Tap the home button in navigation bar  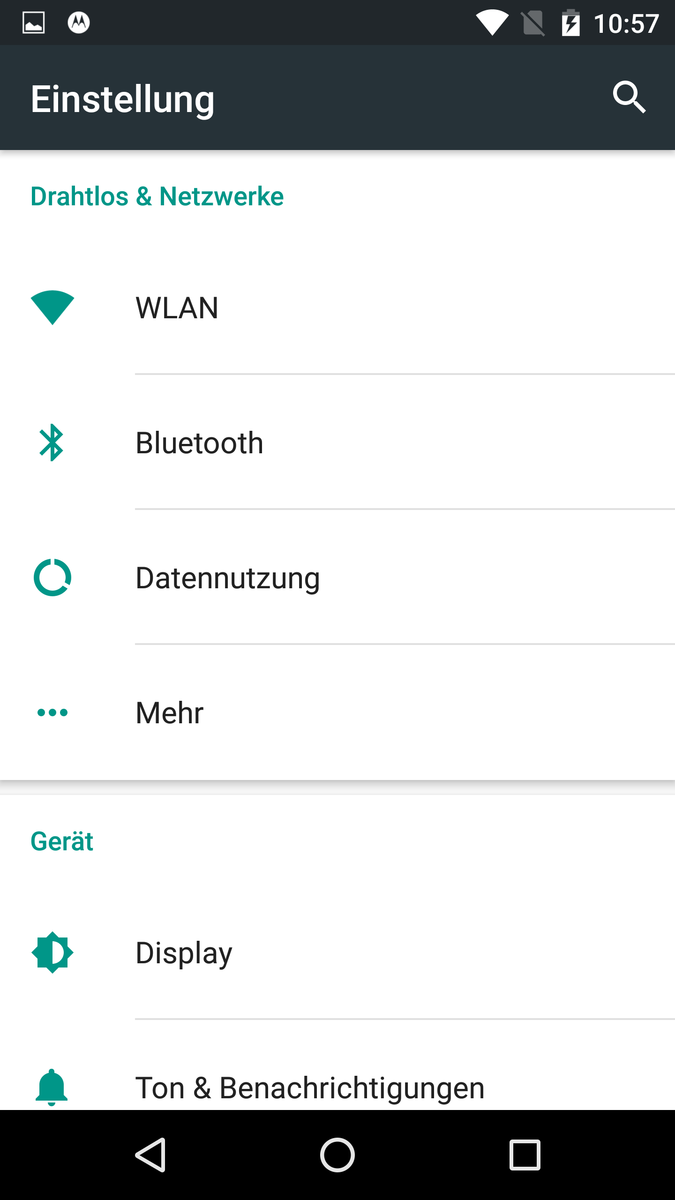coord(337,1155)
